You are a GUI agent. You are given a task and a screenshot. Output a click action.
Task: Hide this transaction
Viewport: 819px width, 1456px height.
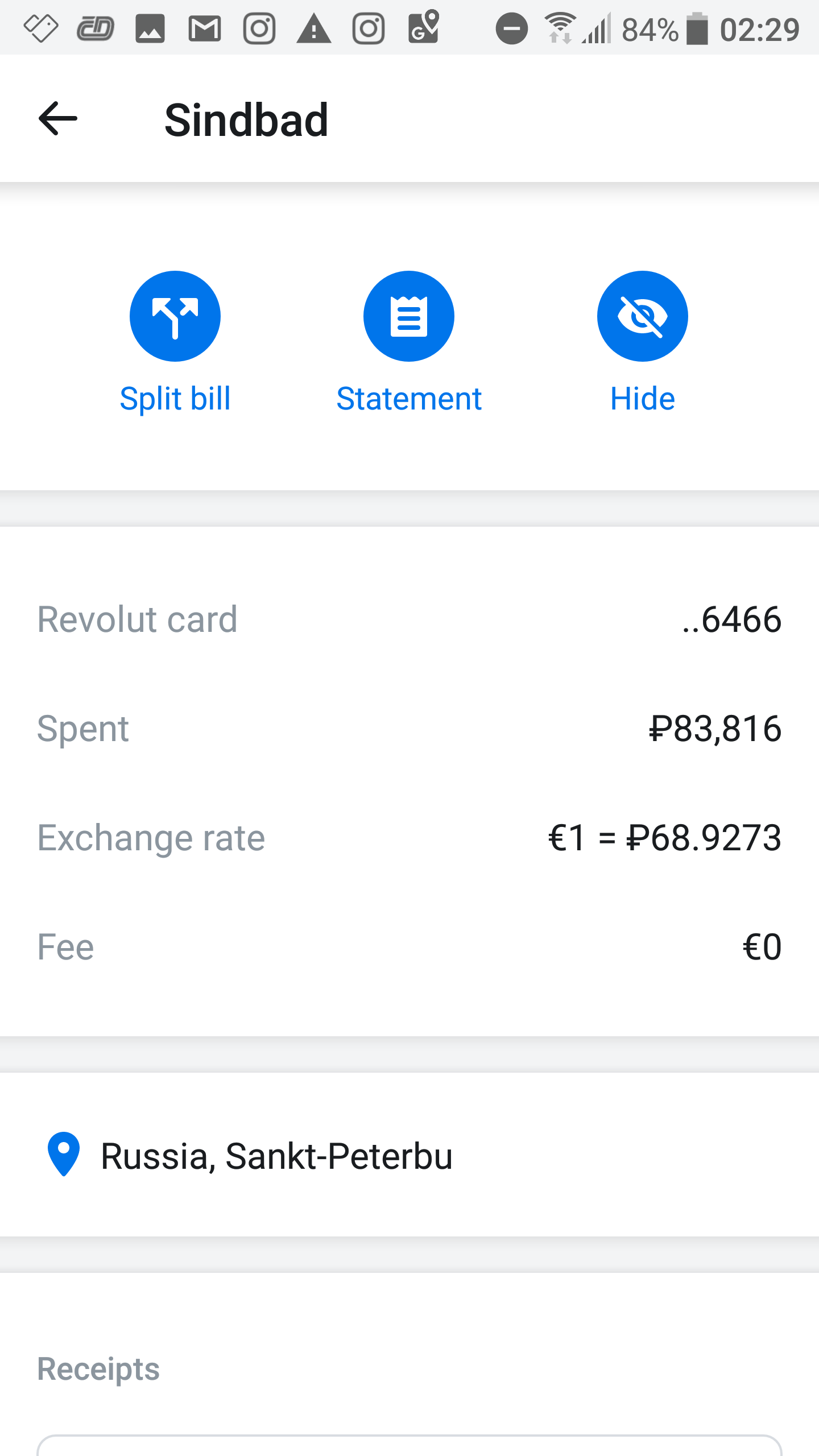643,343
